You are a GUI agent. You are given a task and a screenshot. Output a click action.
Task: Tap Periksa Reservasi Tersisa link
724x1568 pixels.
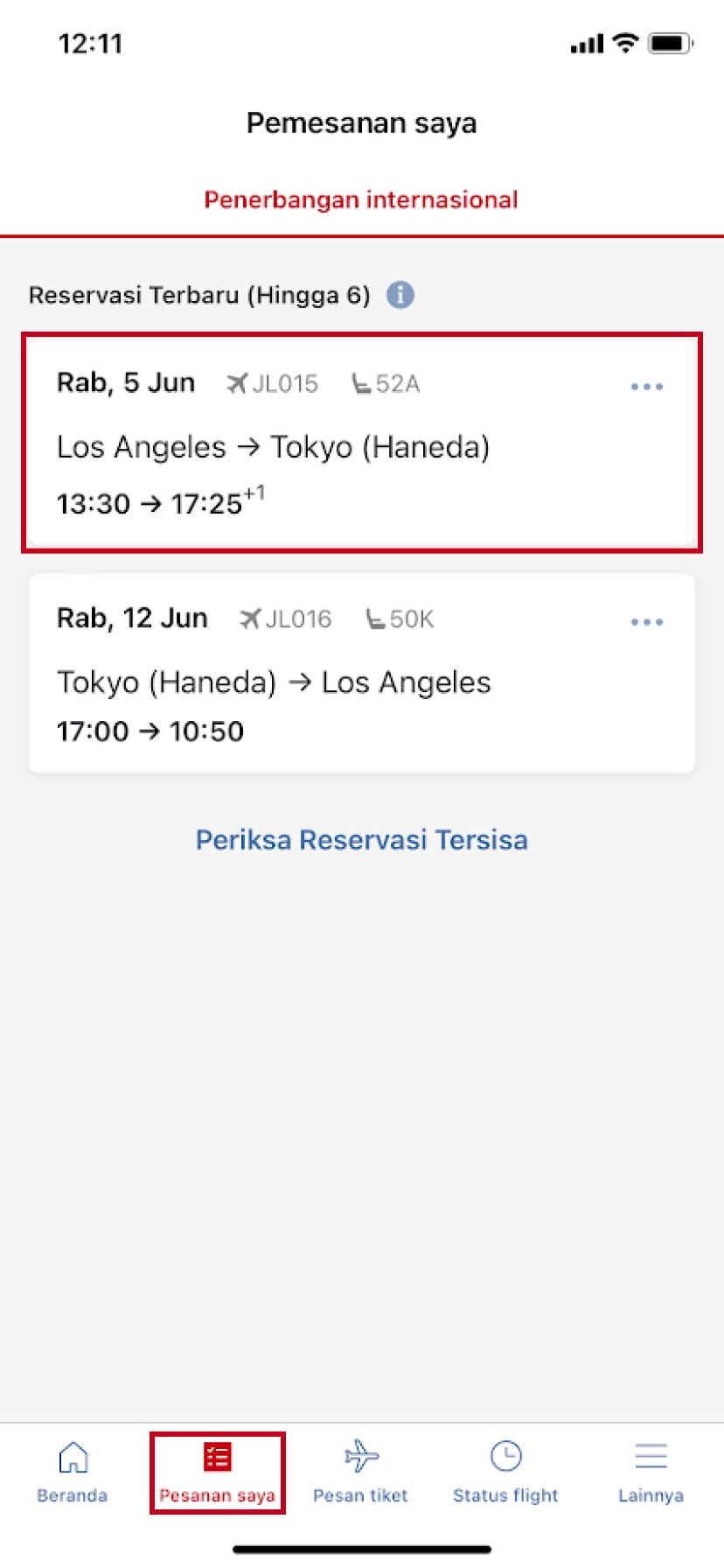[x=361, y=840]
